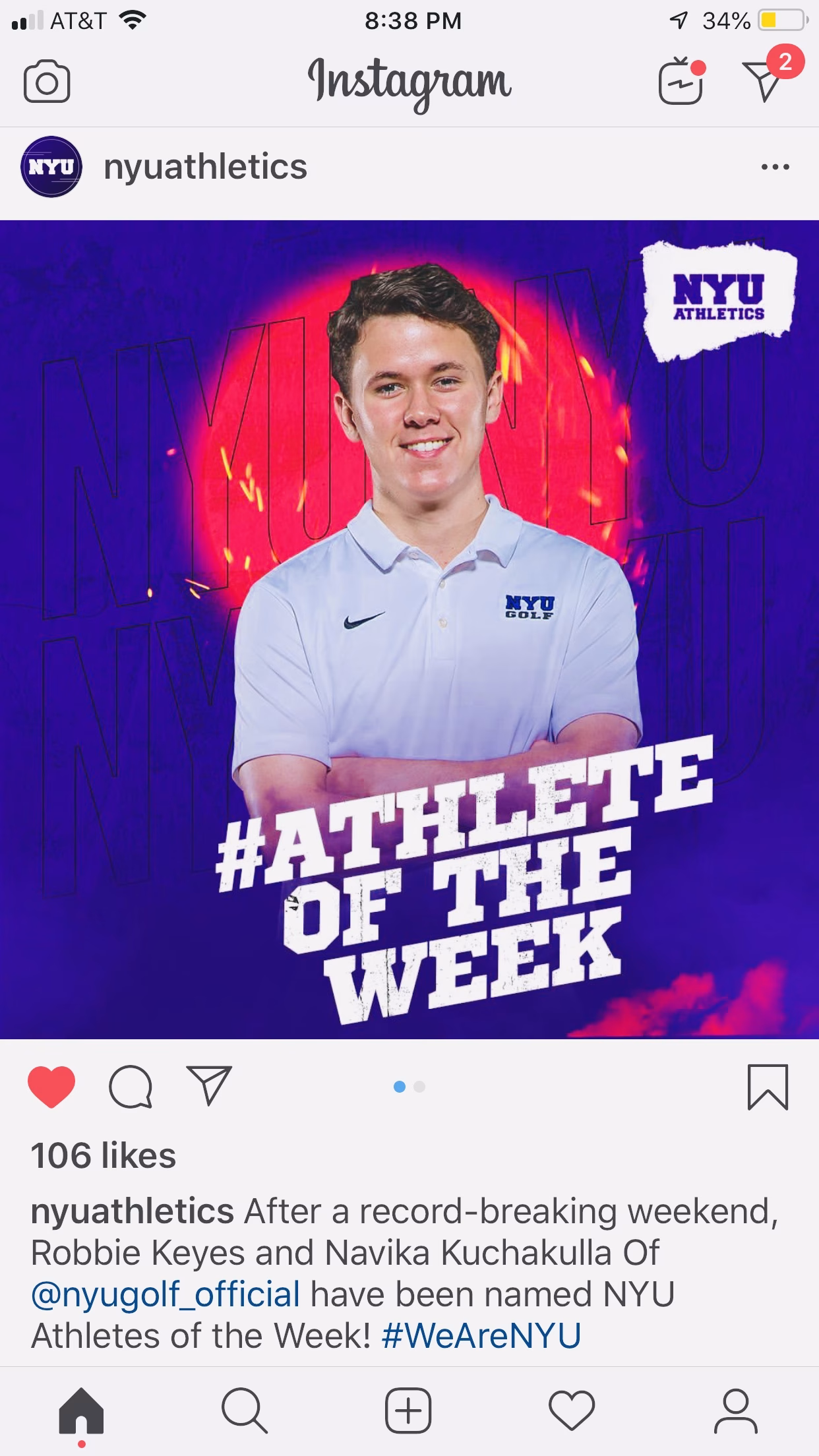Image resolution: width=819 pixels, height=1456 pixels.
Task: Open nyuathletics profile picture
Action: pyautogui.click(x=51, y=167)
